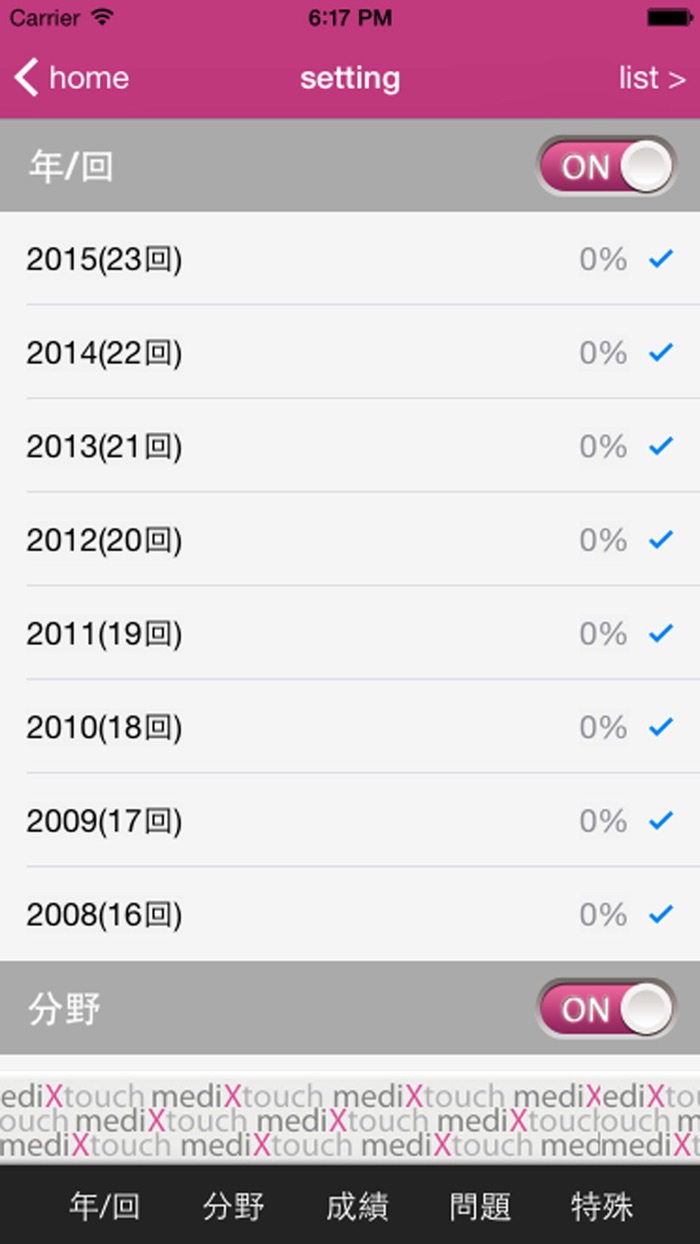Toggle the 2013(21回) selection
This screenshot has height=1244, width=700.
tap(350, 446)
